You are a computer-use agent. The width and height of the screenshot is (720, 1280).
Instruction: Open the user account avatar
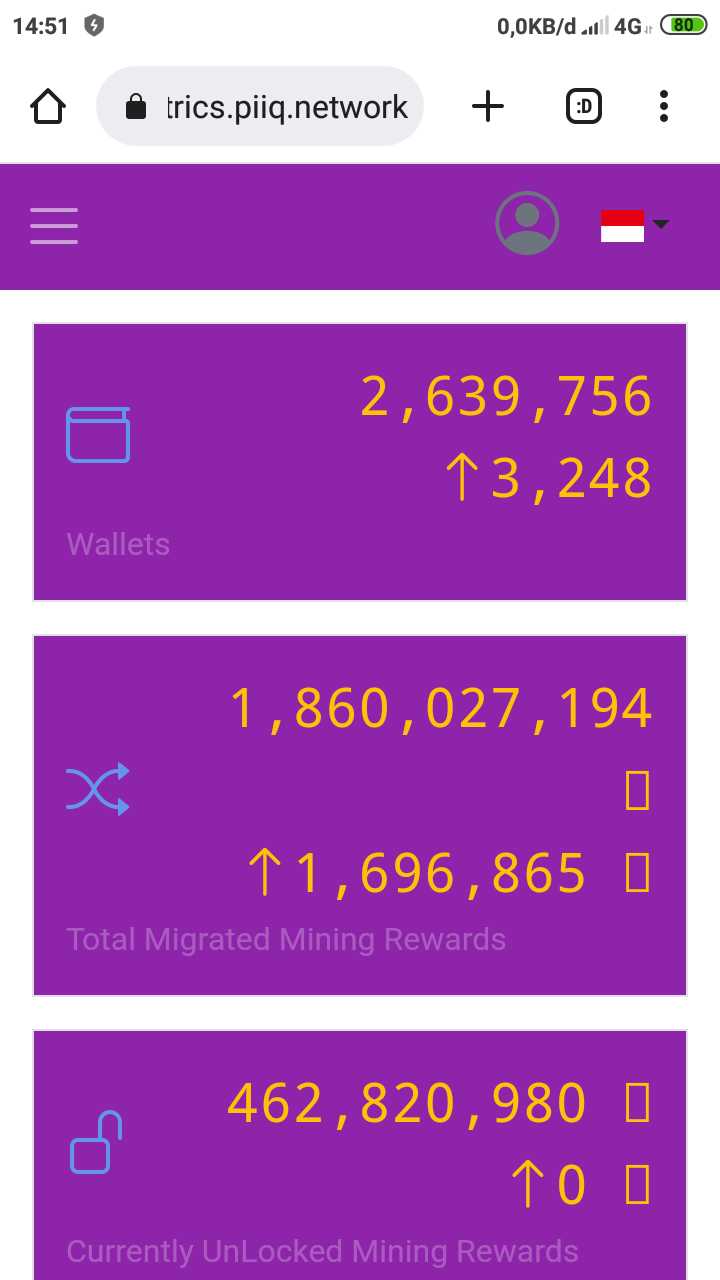[527, 223]
